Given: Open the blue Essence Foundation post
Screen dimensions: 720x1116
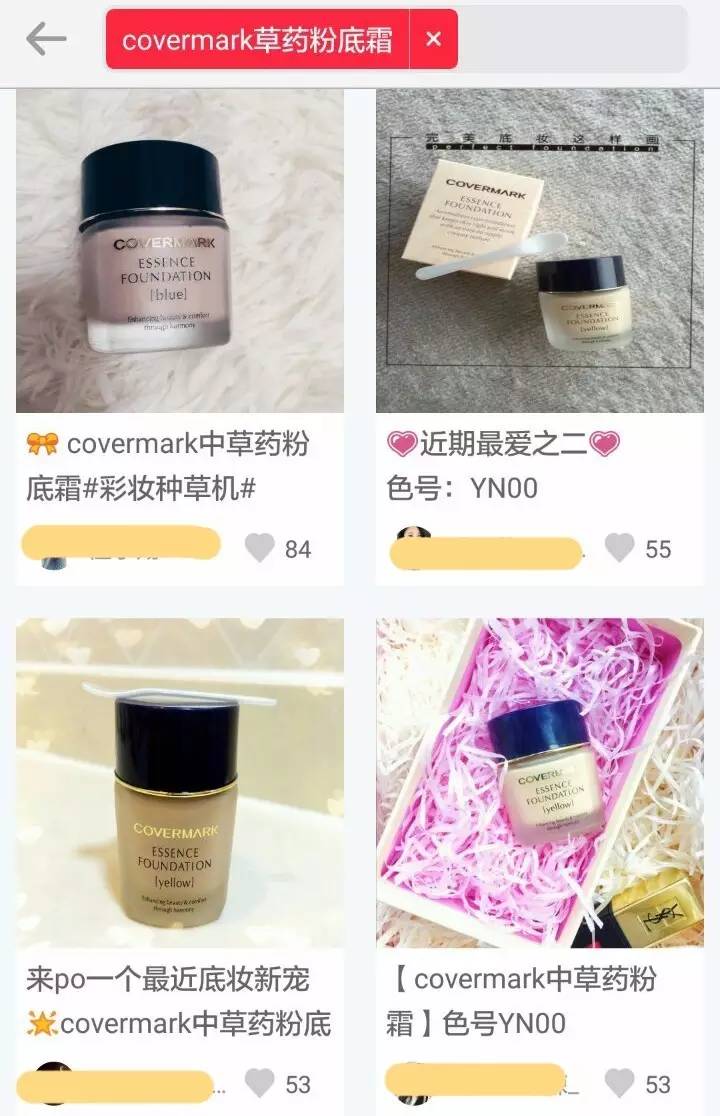Looking at the screenshot, I should 180,251.
